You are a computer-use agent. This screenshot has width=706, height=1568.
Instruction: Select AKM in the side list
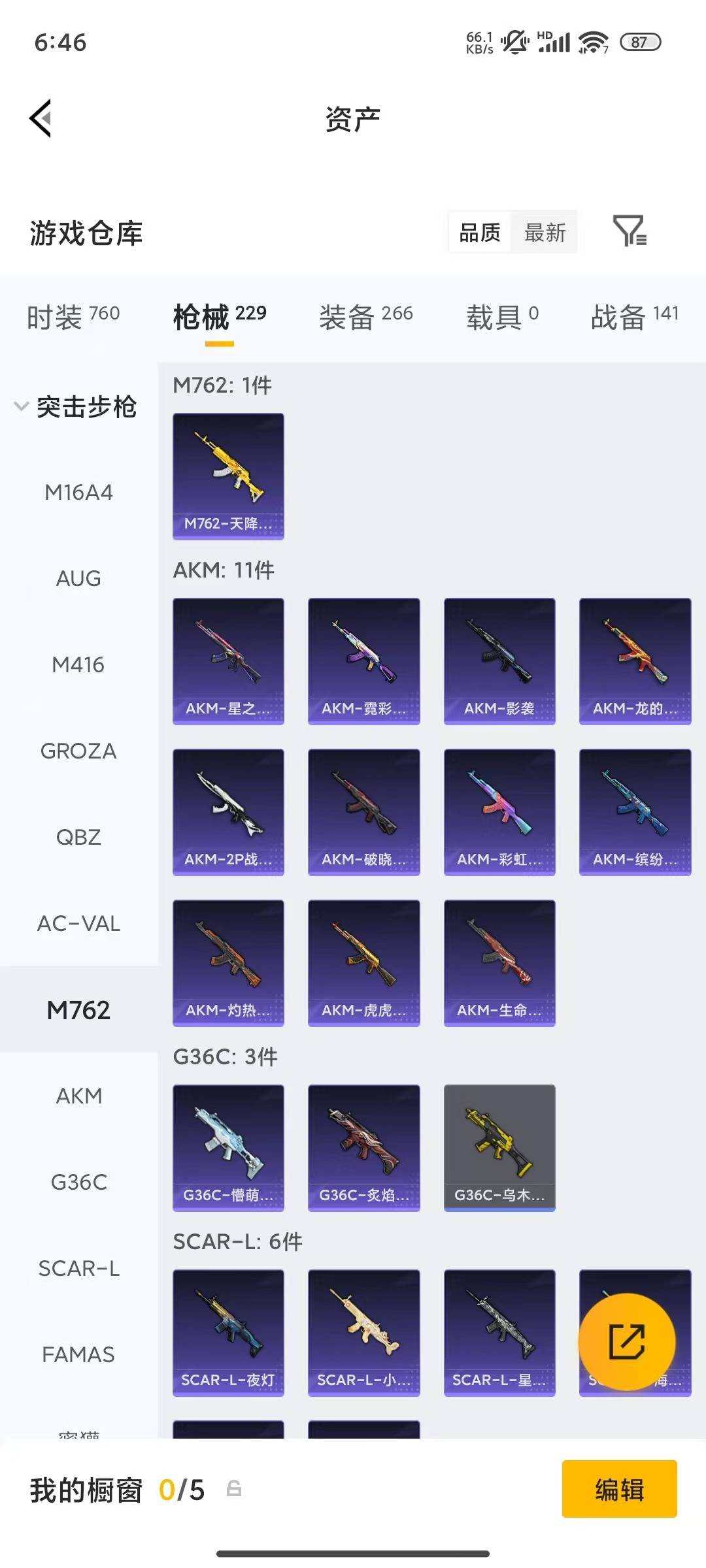tap(78, 1096)
